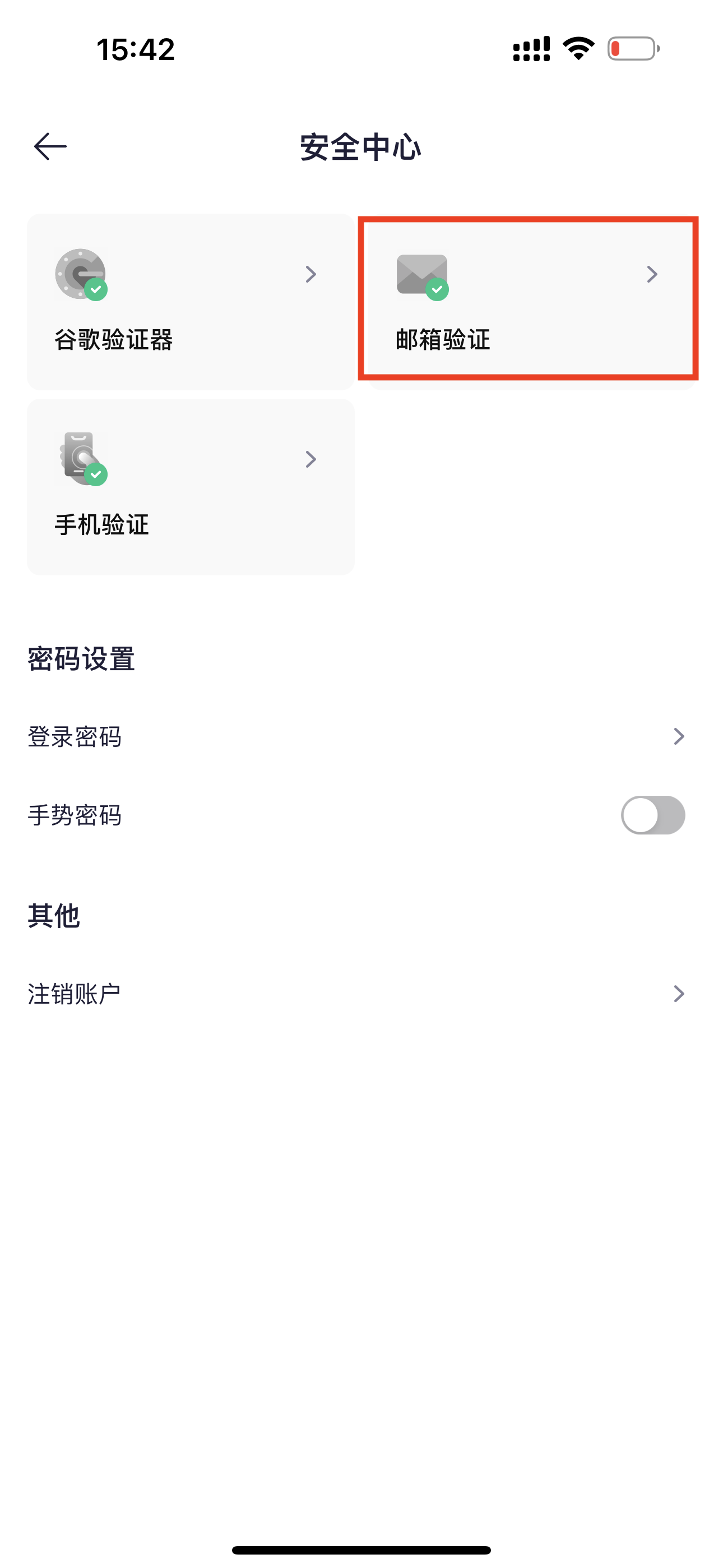The width and height of the screenshot is (723, 1568).
Task: Open the 手机验证 card
Action: (190, 486)
